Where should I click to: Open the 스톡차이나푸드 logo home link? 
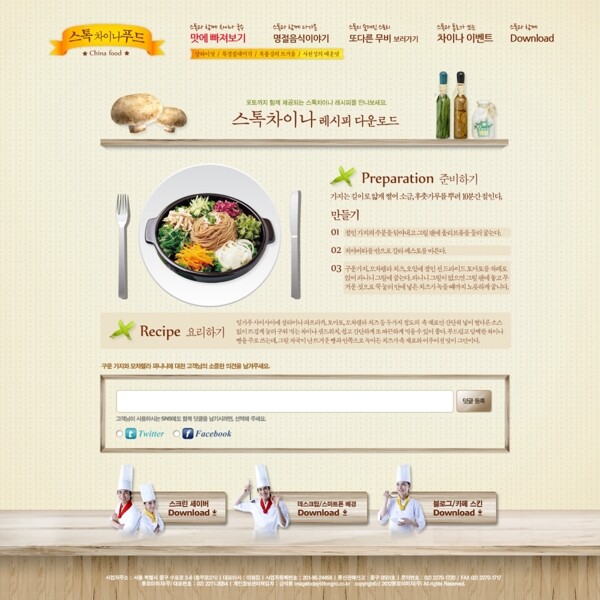click(106, 40)
